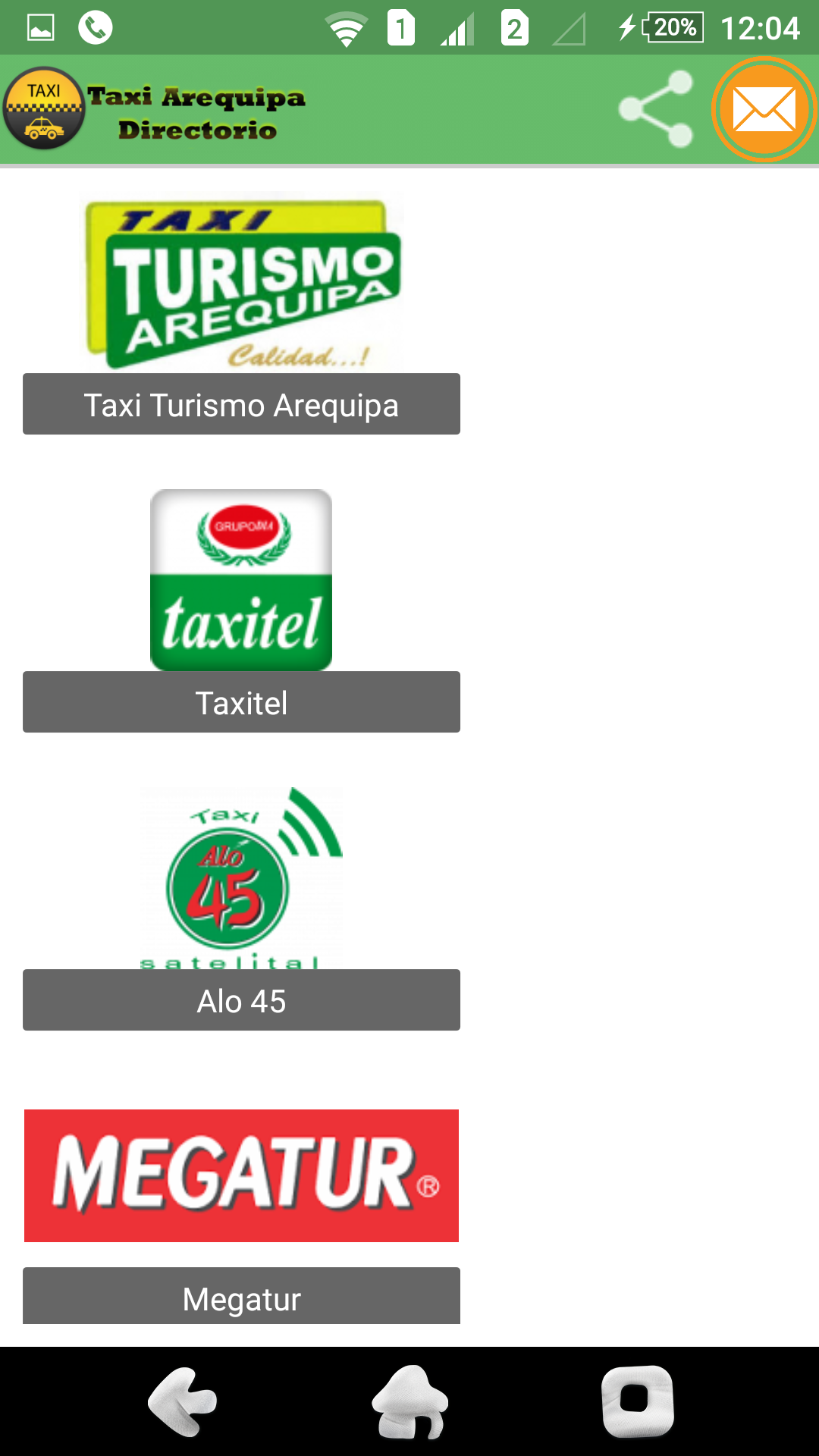Select the Taxitel button
The height and width of the screenshot is (1456, 819).
(x=241, y=702)
